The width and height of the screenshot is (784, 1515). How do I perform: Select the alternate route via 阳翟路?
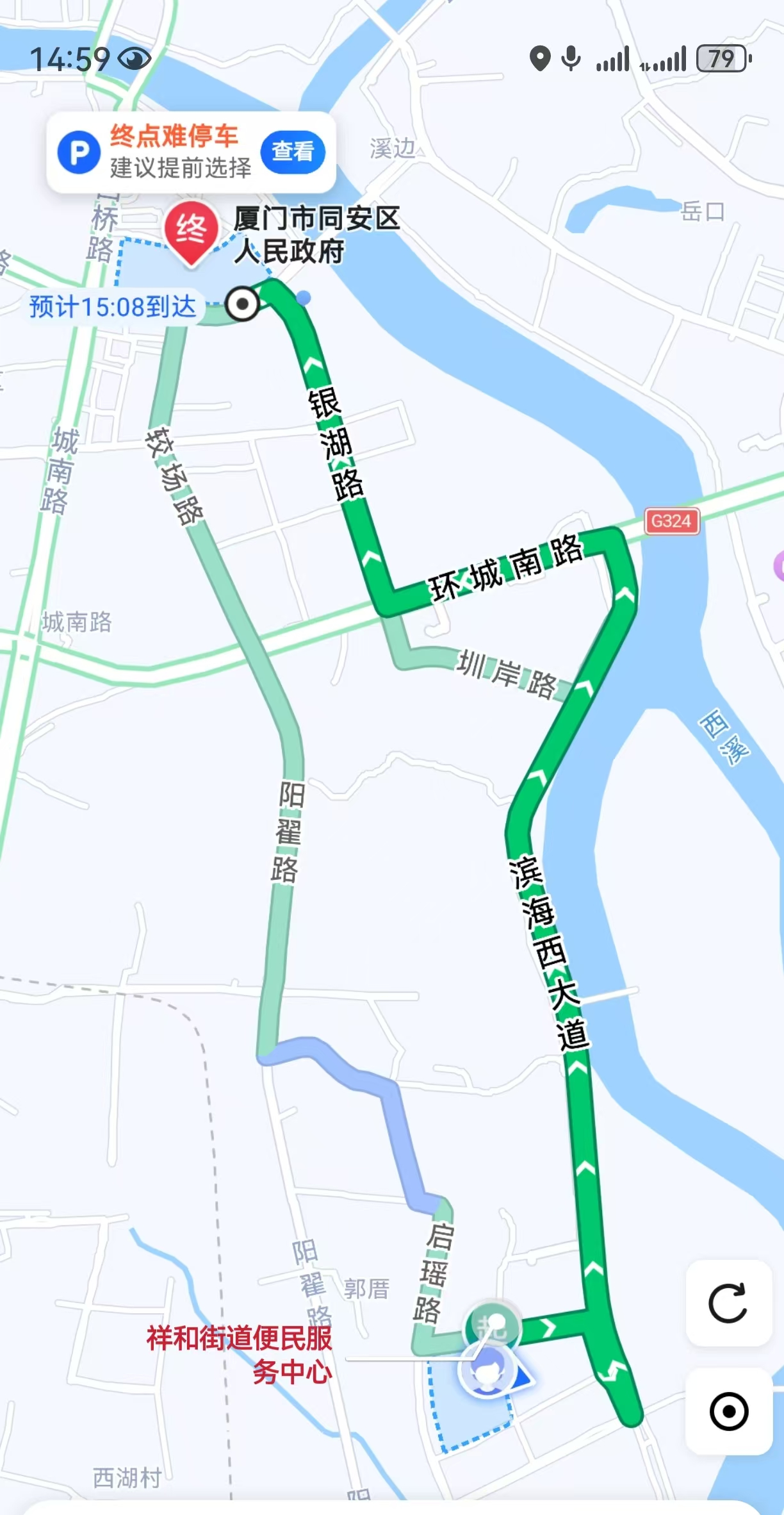(288, 833)
